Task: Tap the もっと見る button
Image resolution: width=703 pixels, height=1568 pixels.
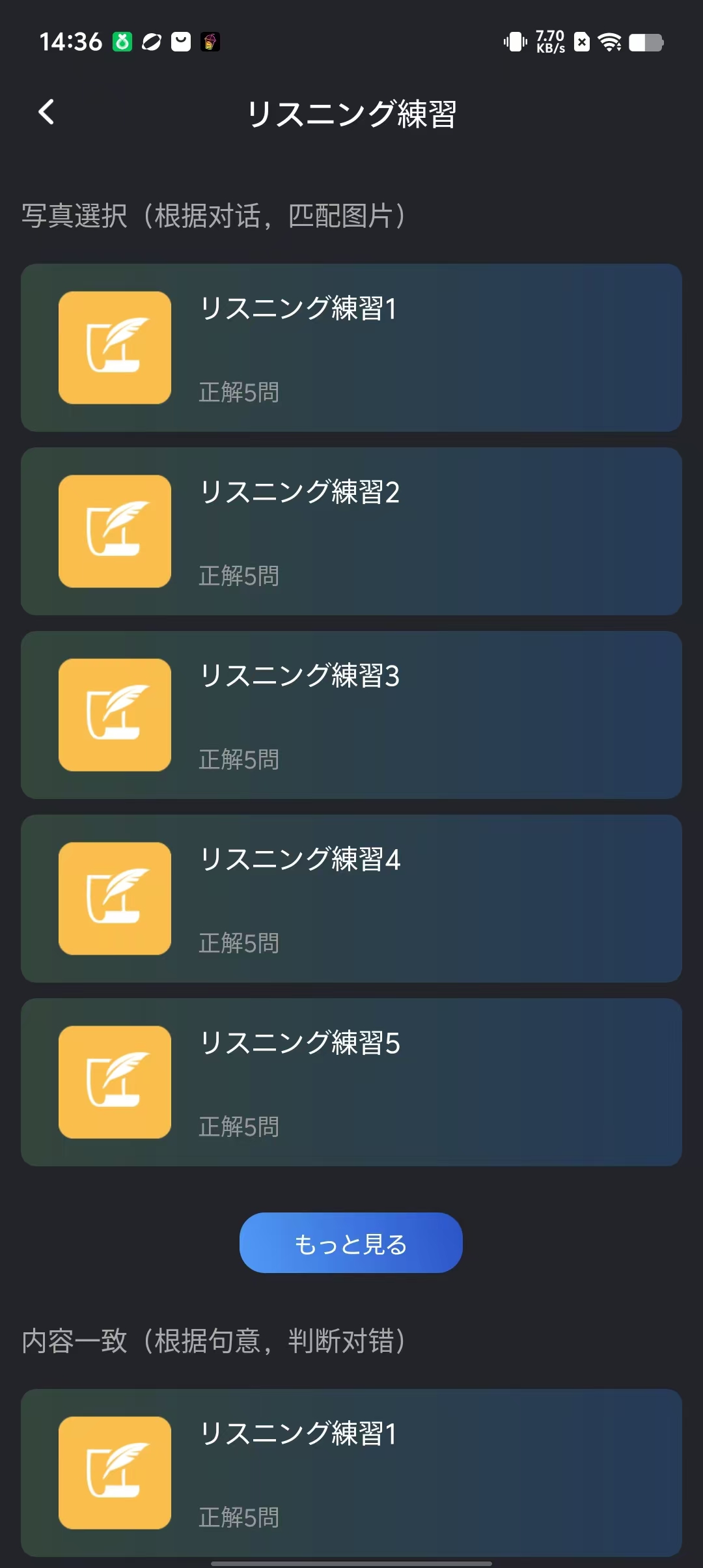Action: tap(351, 1242)
